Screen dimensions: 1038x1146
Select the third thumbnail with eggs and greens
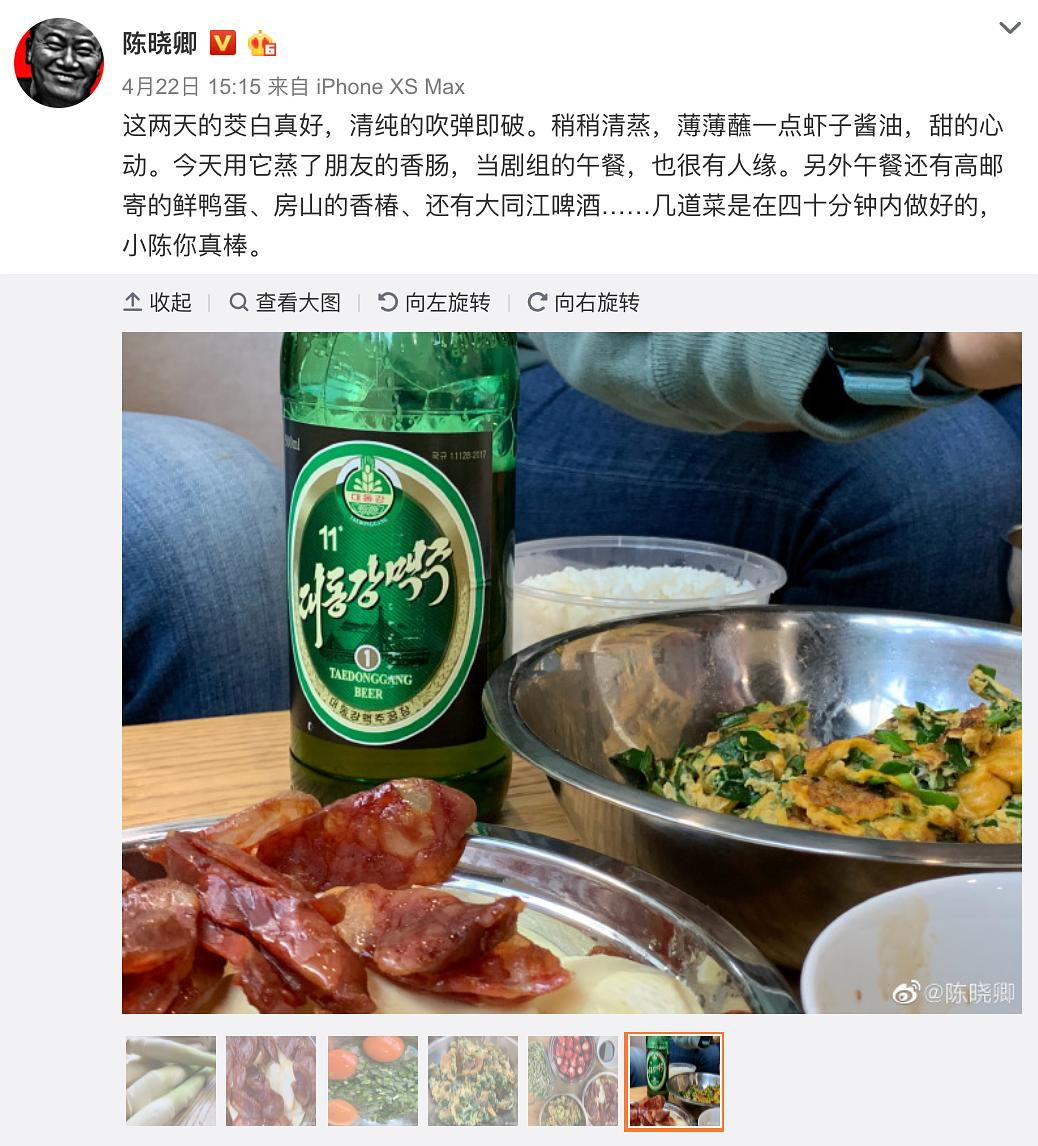click(372, 1081)
